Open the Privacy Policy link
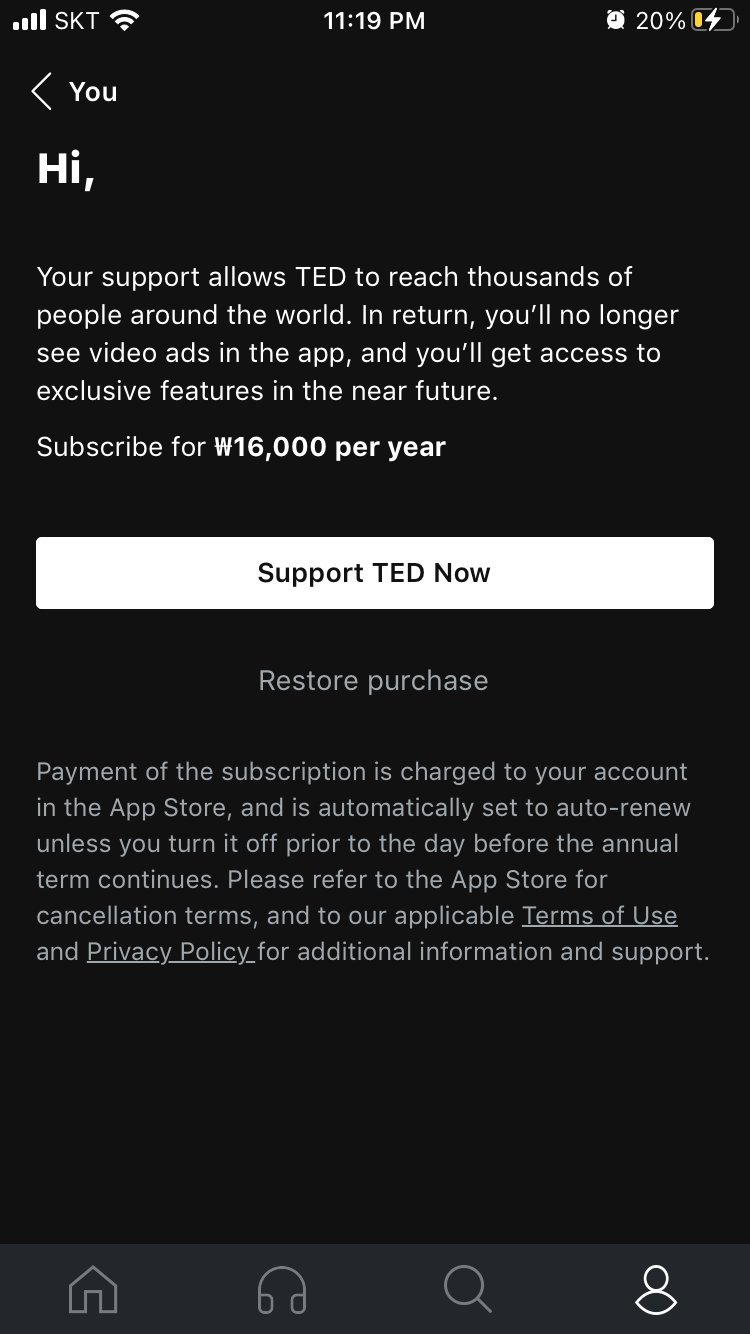The height and width of the screenshot is (1334, 750). point(170,951)
